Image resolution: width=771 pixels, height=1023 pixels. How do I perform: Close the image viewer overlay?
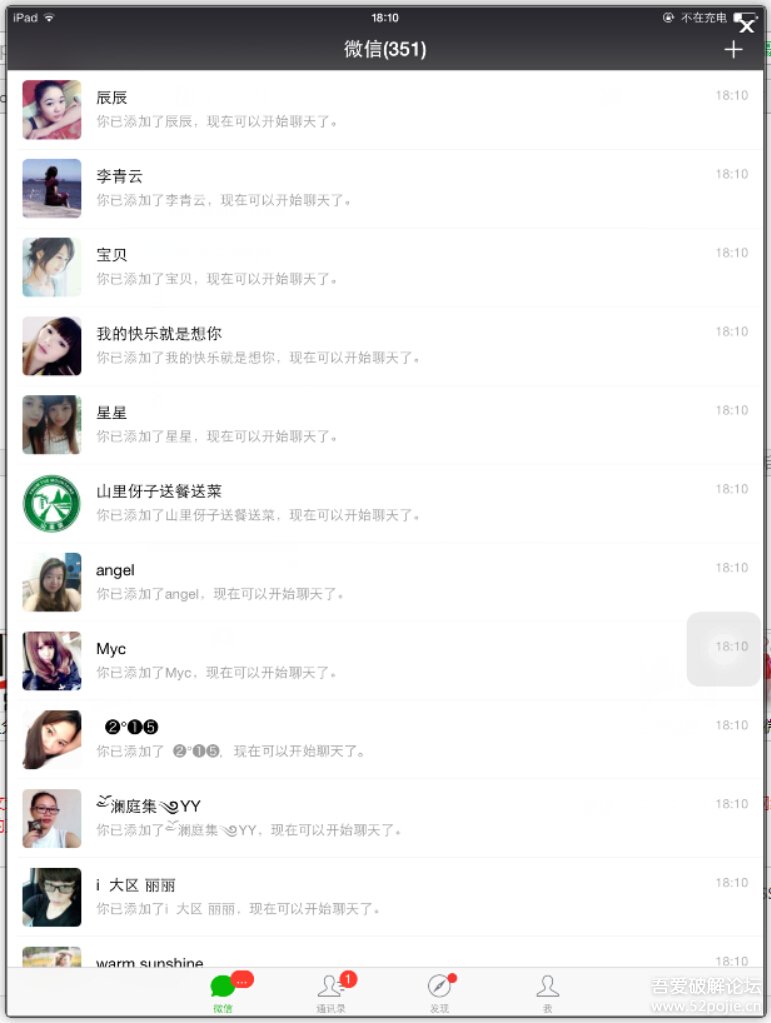point(747,26)
